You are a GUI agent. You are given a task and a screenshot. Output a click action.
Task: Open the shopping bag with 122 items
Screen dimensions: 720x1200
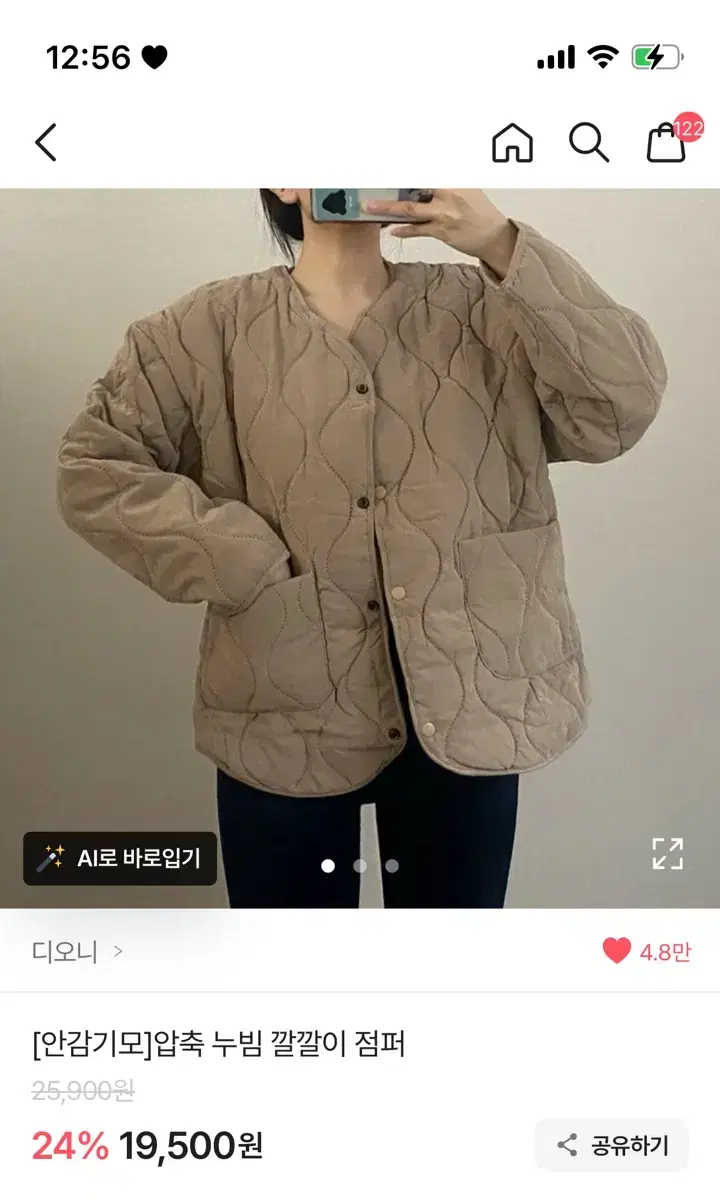[664, 143]
